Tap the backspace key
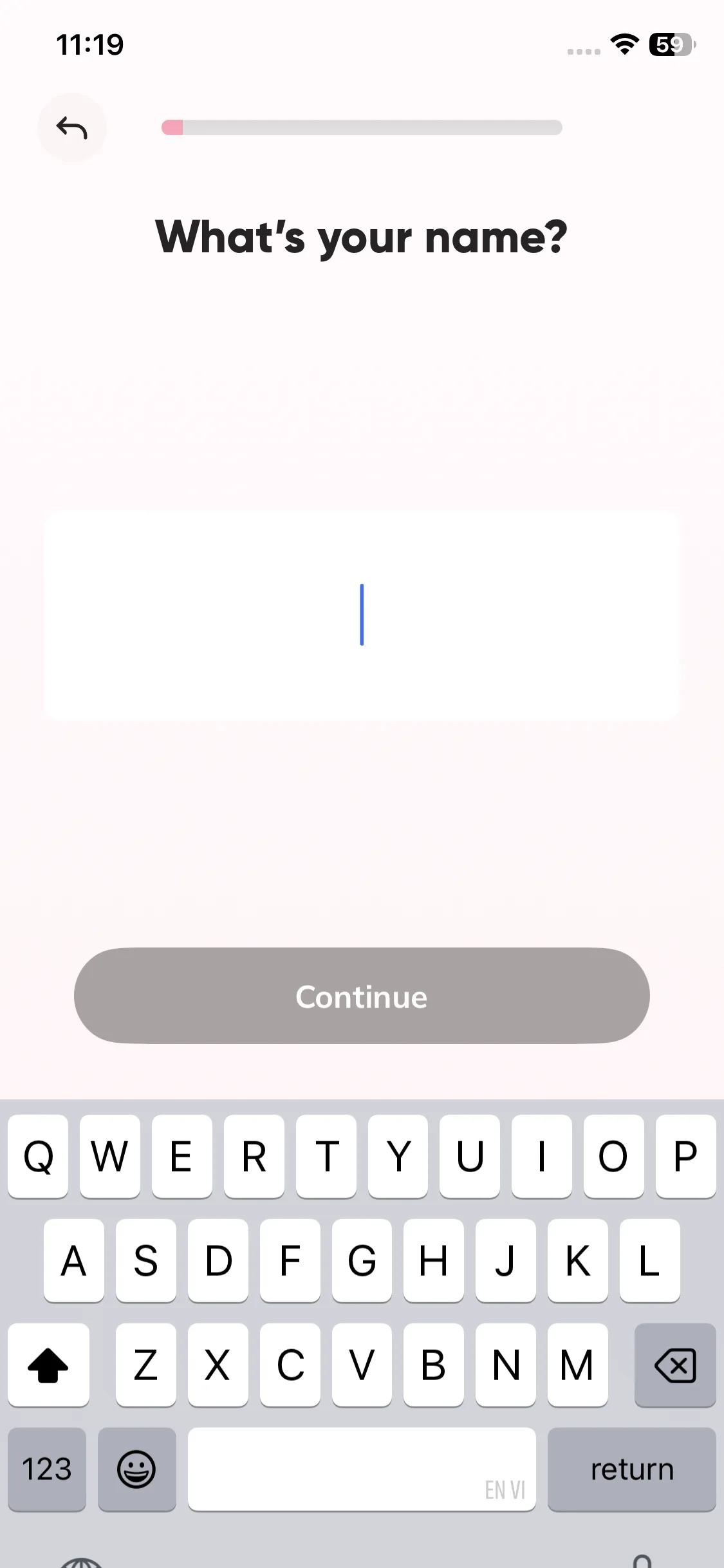Screen dimensions: 724x1568 [x=674, y=1365]
